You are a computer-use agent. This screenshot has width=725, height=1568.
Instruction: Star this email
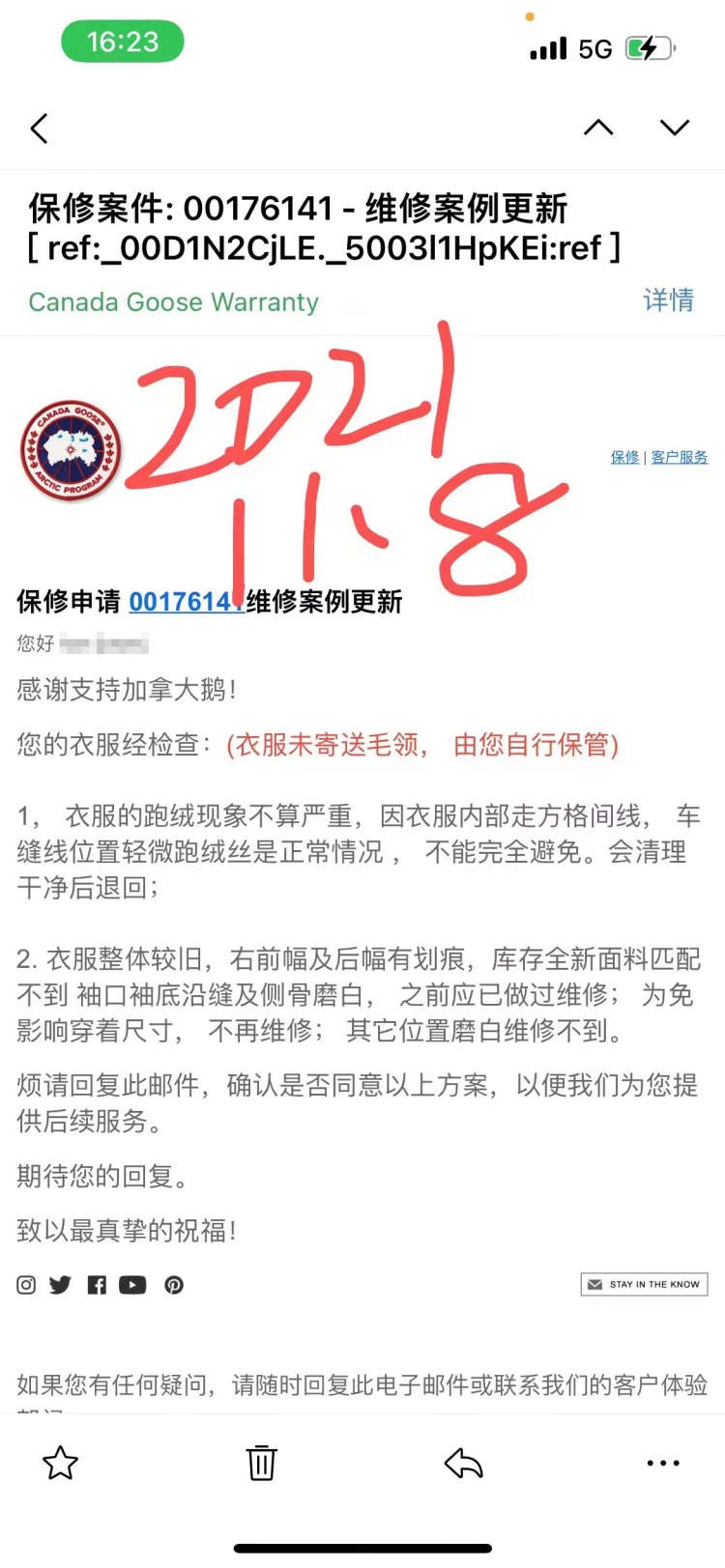tap(60, 1464)
